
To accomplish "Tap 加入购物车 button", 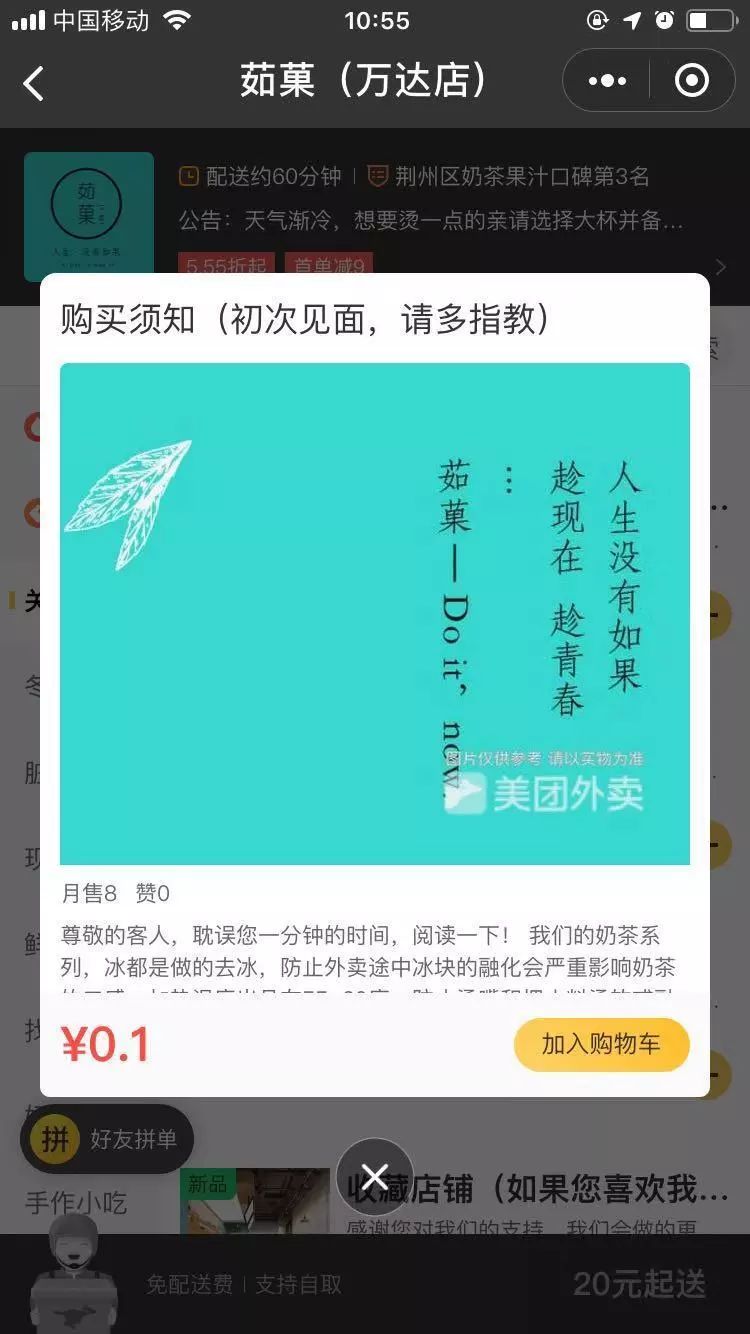I will 601,1044.
